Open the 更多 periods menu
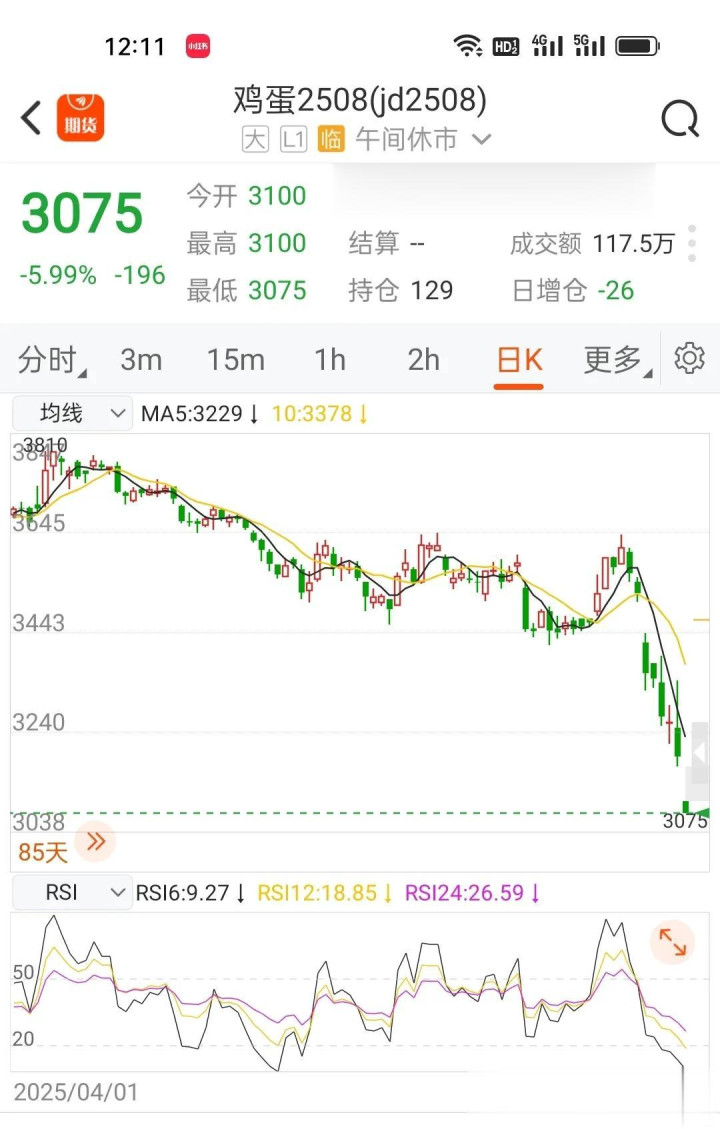 tap(613, 360)
